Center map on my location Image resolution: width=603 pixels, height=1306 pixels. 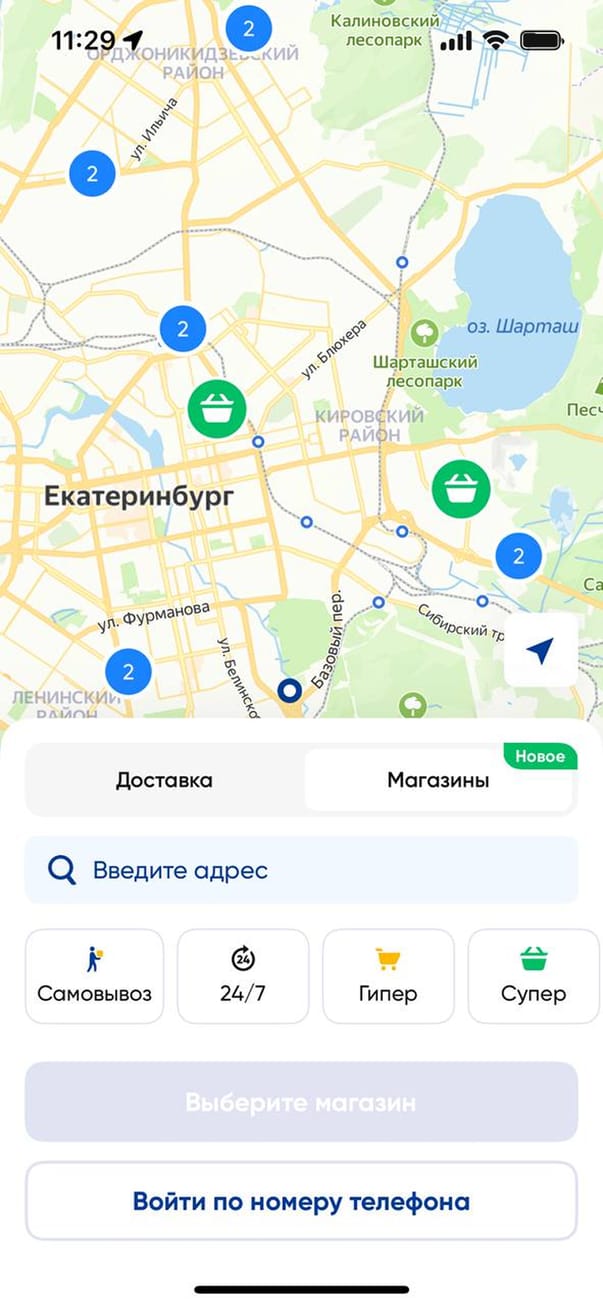pos(541,652)
